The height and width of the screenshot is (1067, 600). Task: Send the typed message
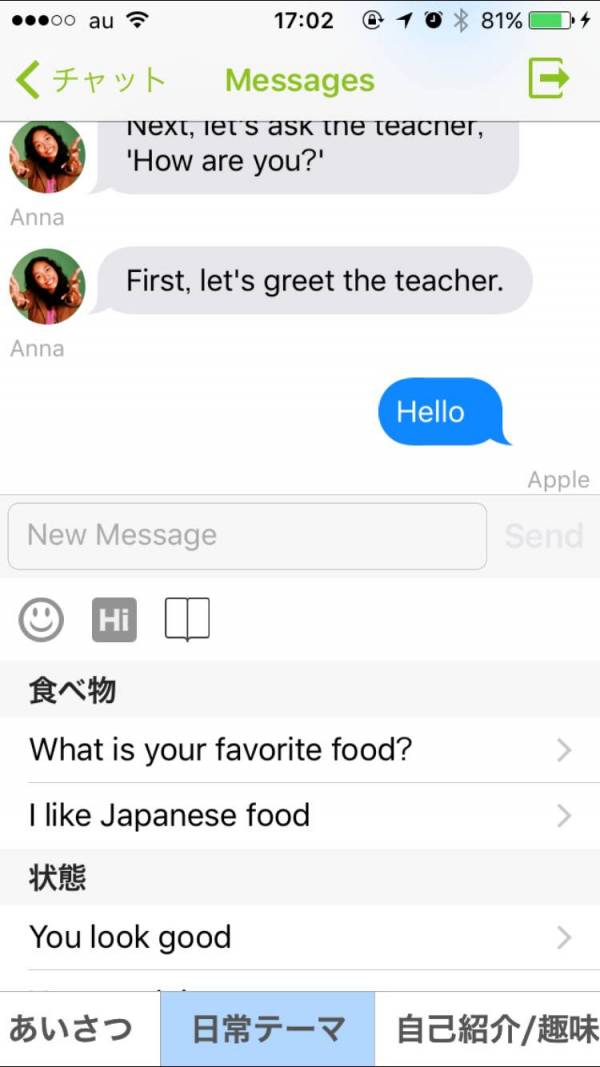tap(543, 536)
